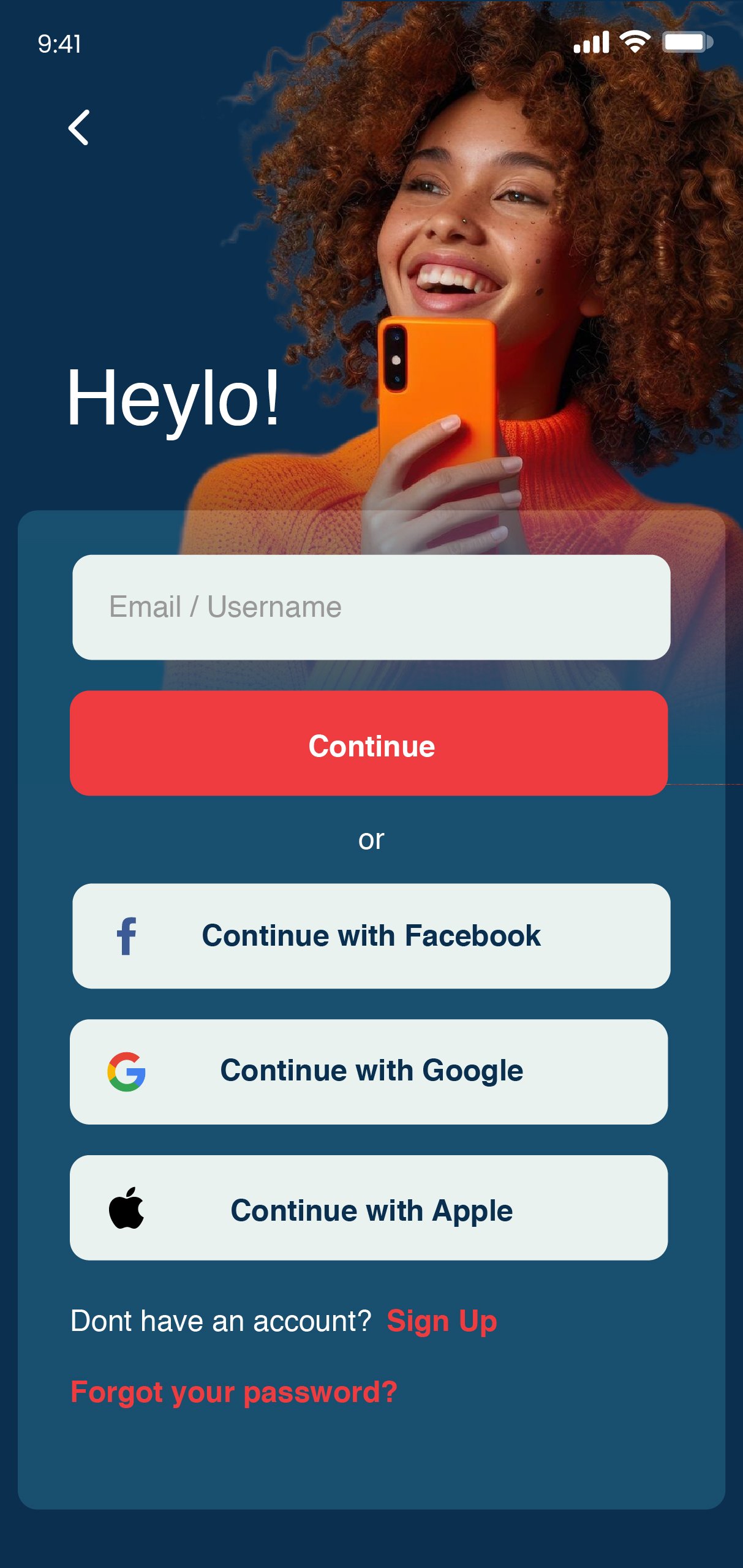Go back using the top arrow
Viewport: 743px width, 1568px height.
click(79, 127)
